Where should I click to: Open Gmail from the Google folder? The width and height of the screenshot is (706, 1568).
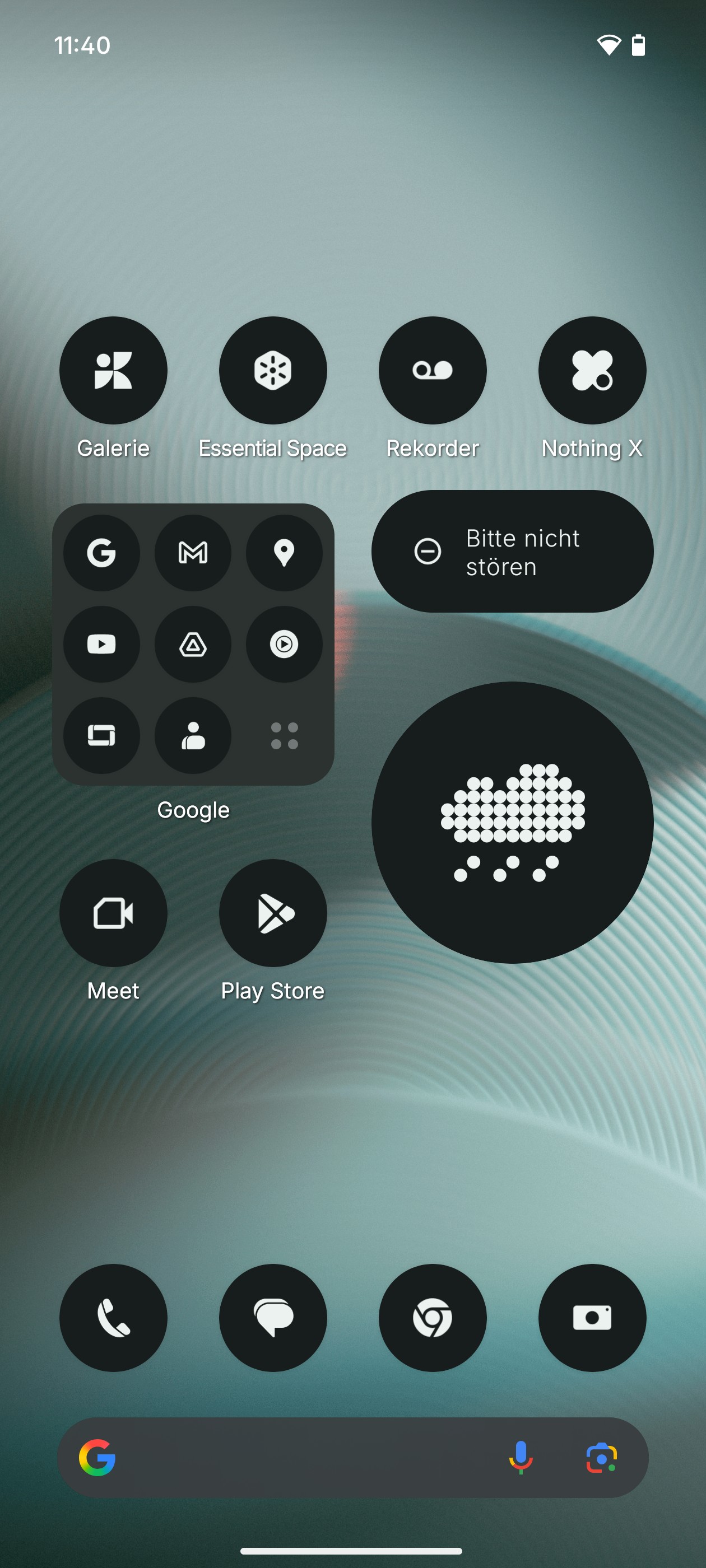tap(193, 553)
